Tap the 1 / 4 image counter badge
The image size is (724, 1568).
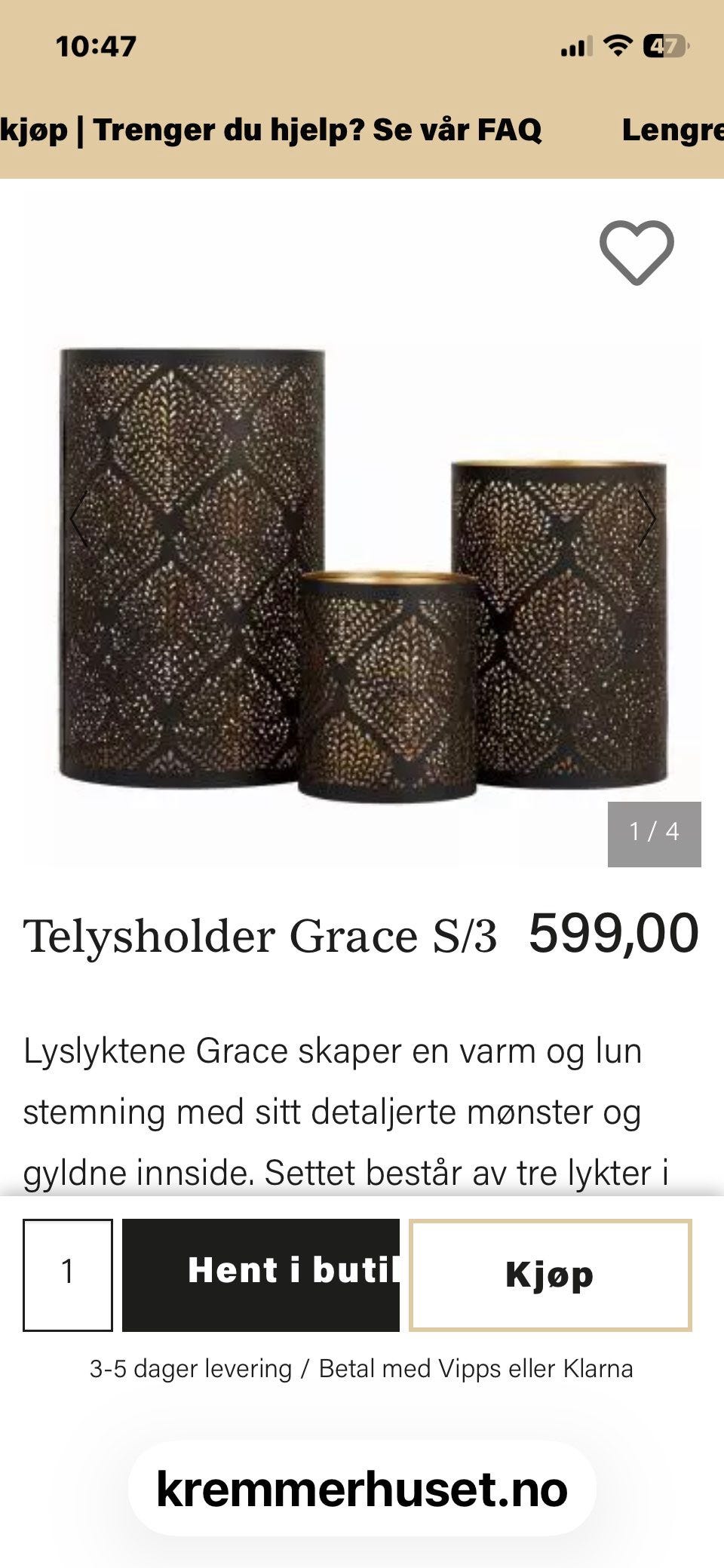coord(653,832)
